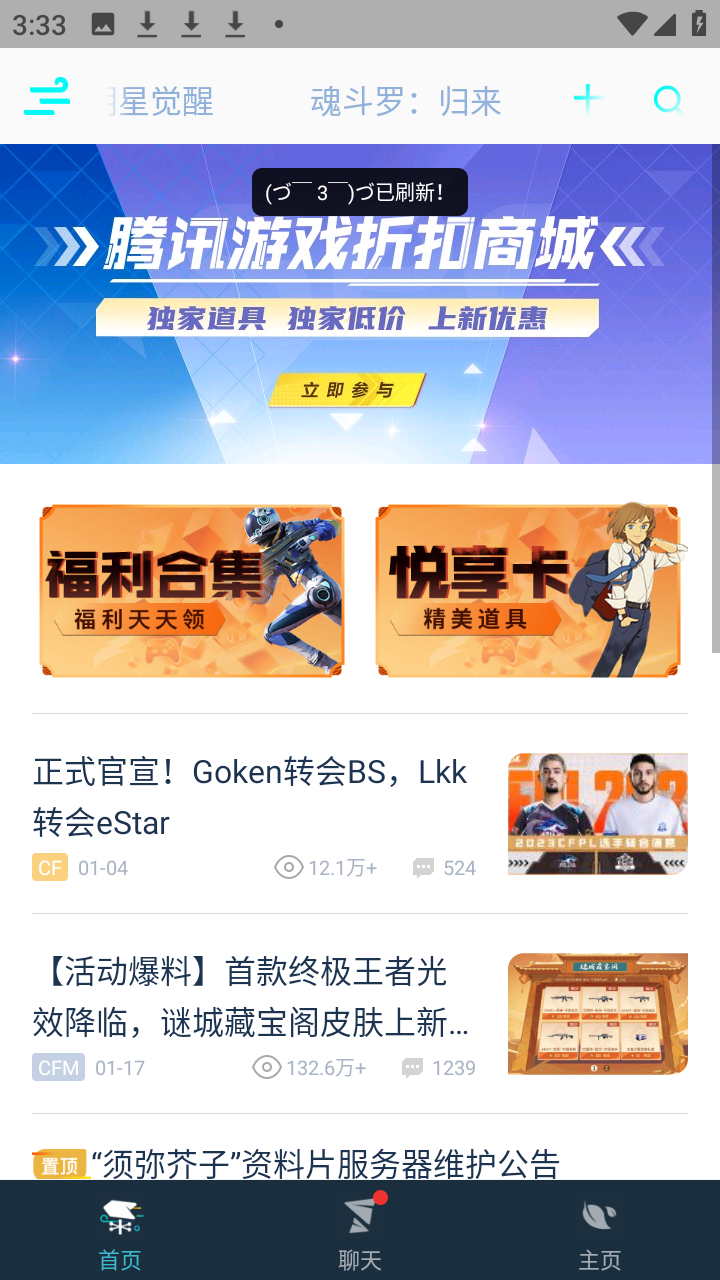720x1280 pixels.
Task: Click the 谜城藏宝阁 article thumbnail
Action: [x=597, y=1014]
